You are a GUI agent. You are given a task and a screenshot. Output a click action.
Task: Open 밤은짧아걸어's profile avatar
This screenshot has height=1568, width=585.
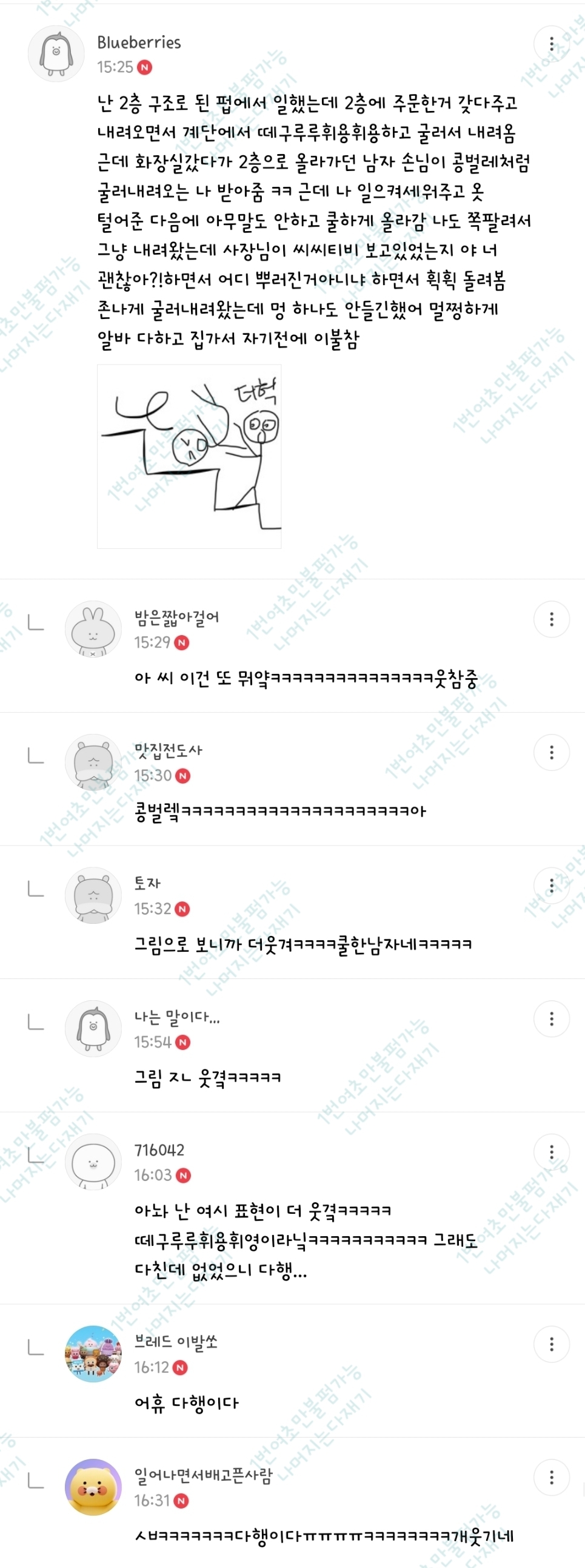(93, 630)
